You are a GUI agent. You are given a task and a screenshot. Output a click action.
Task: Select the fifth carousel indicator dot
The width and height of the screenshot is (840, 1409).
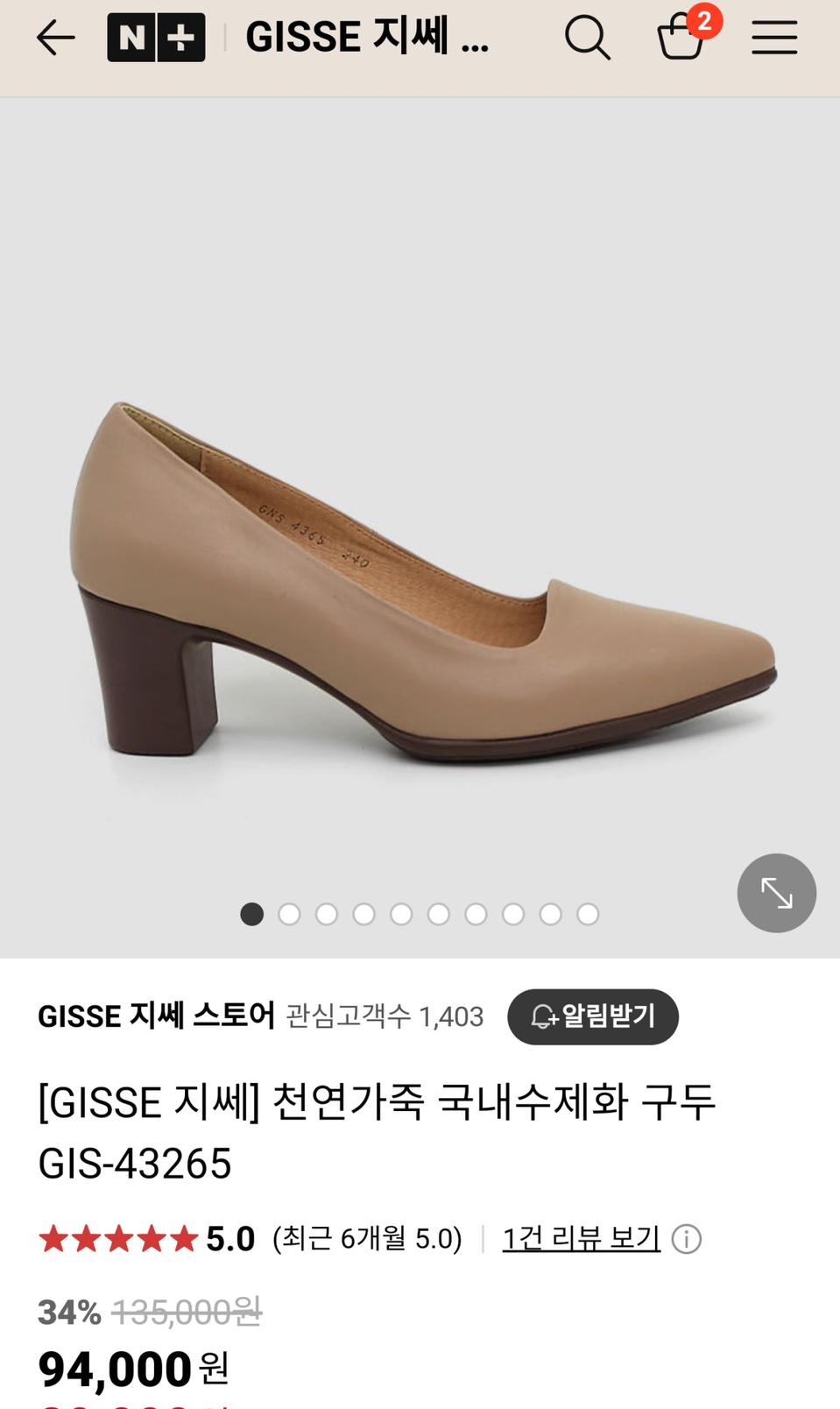click(402, 914)
